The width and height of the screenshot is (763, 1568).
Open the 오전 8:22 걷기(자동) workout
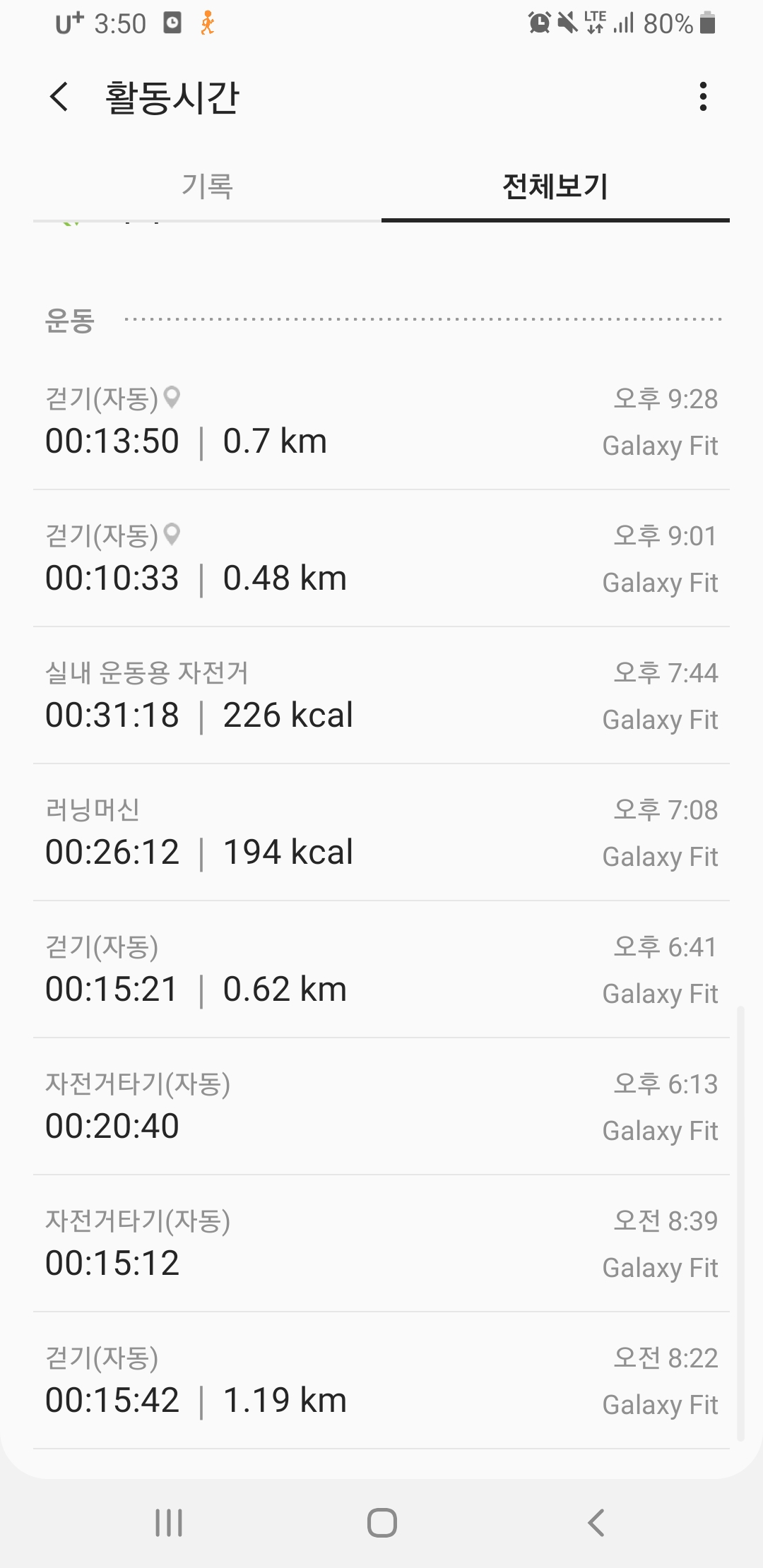tap(381, 1382)
